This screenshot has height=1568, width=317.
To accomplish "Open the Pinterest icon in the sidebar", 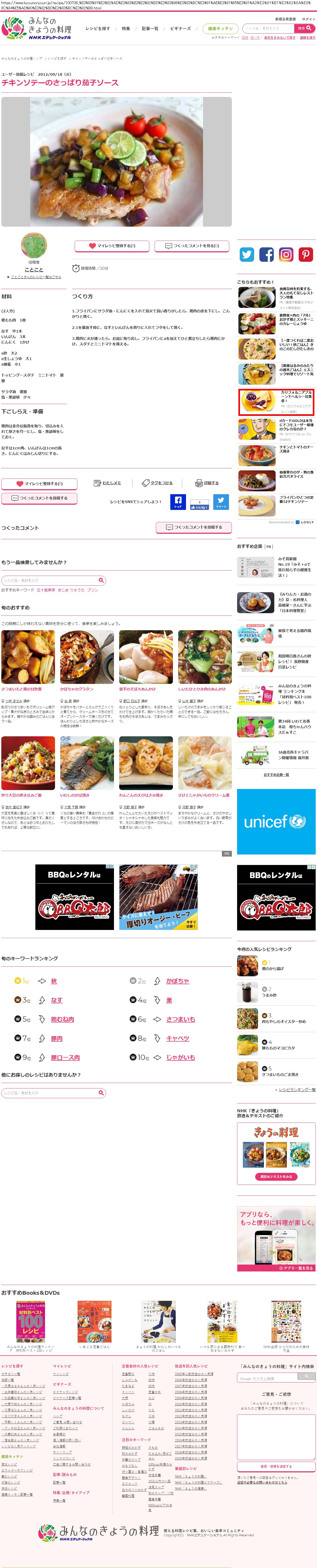I will [305, 254].
